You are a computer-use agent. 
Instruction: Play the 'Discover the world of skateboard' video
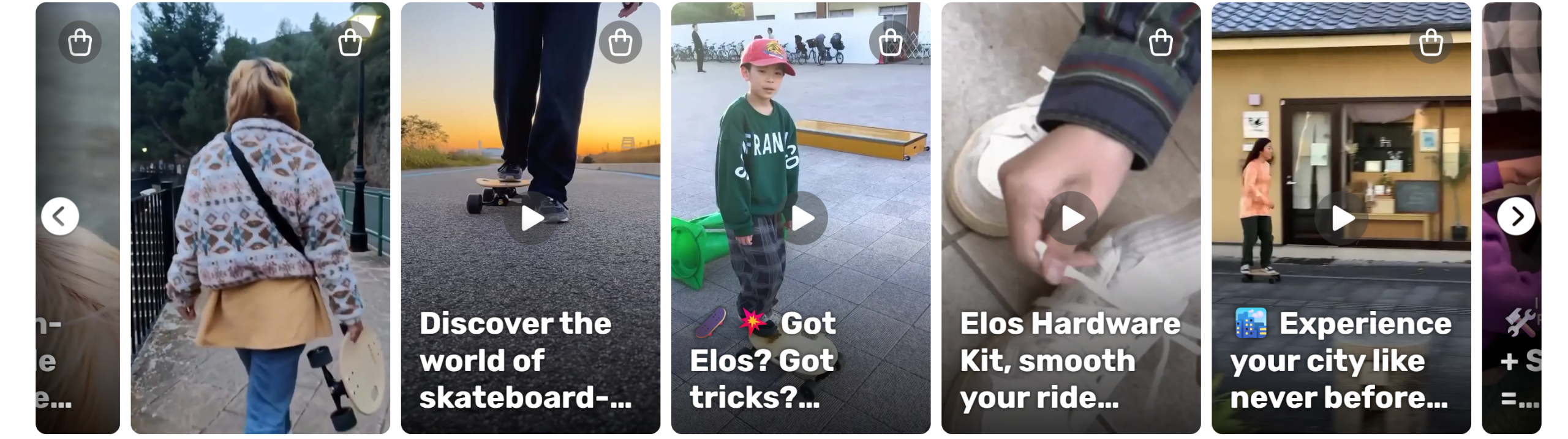click(x=530, y=218)
